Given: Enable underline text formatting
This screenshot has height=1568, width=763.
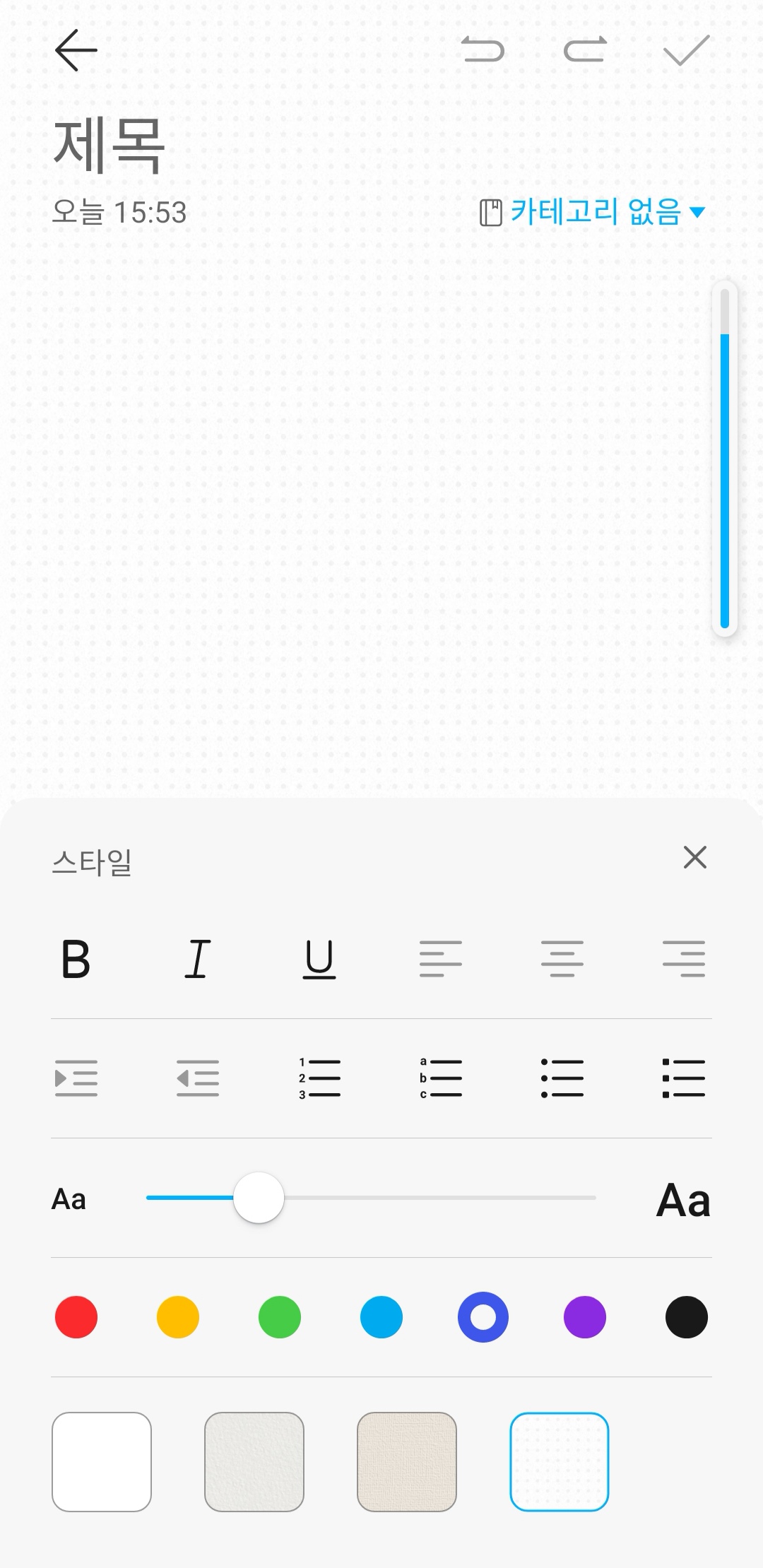Looking at the screenshot, I should pos(319,959).
